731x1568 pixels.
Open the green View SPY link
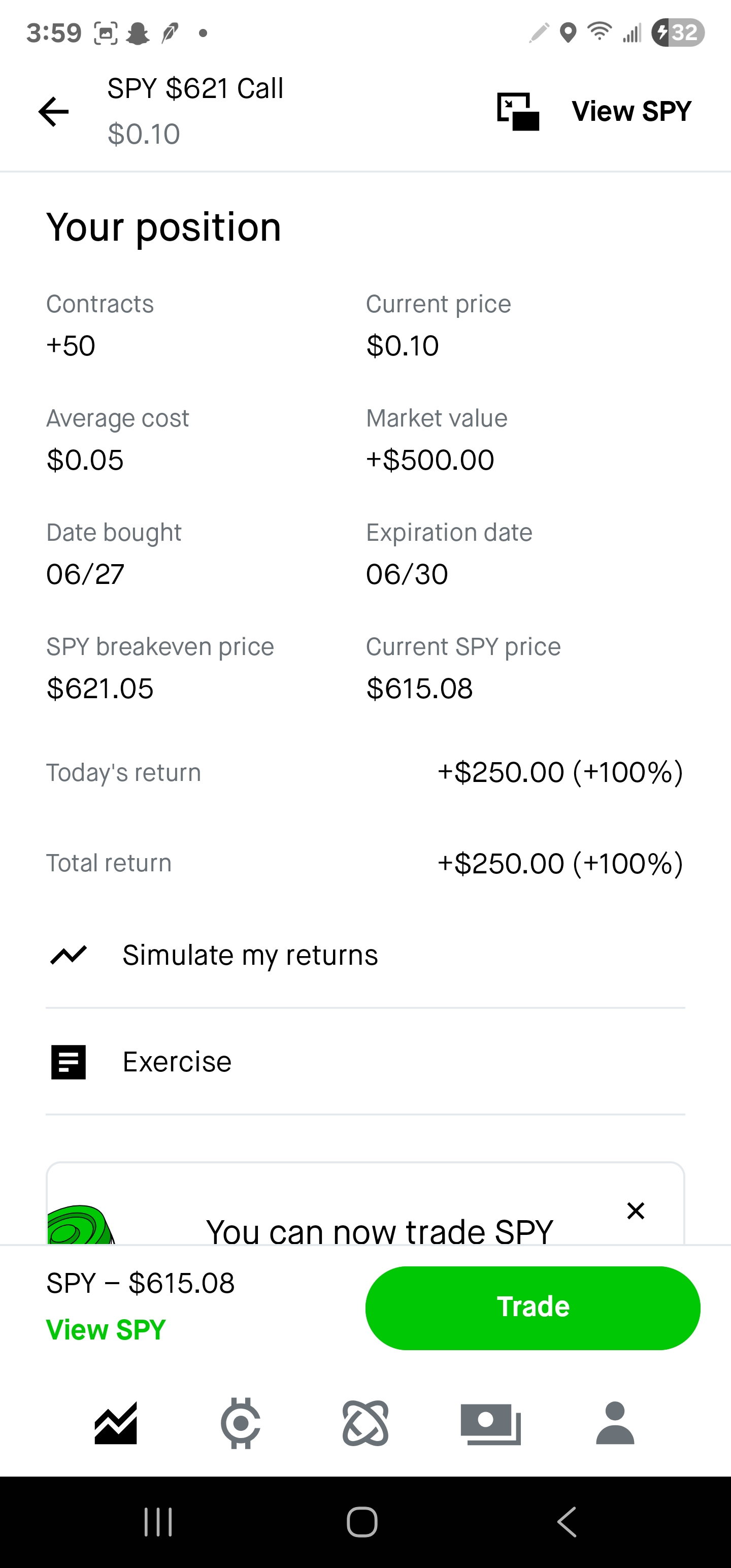[106, 1329]
